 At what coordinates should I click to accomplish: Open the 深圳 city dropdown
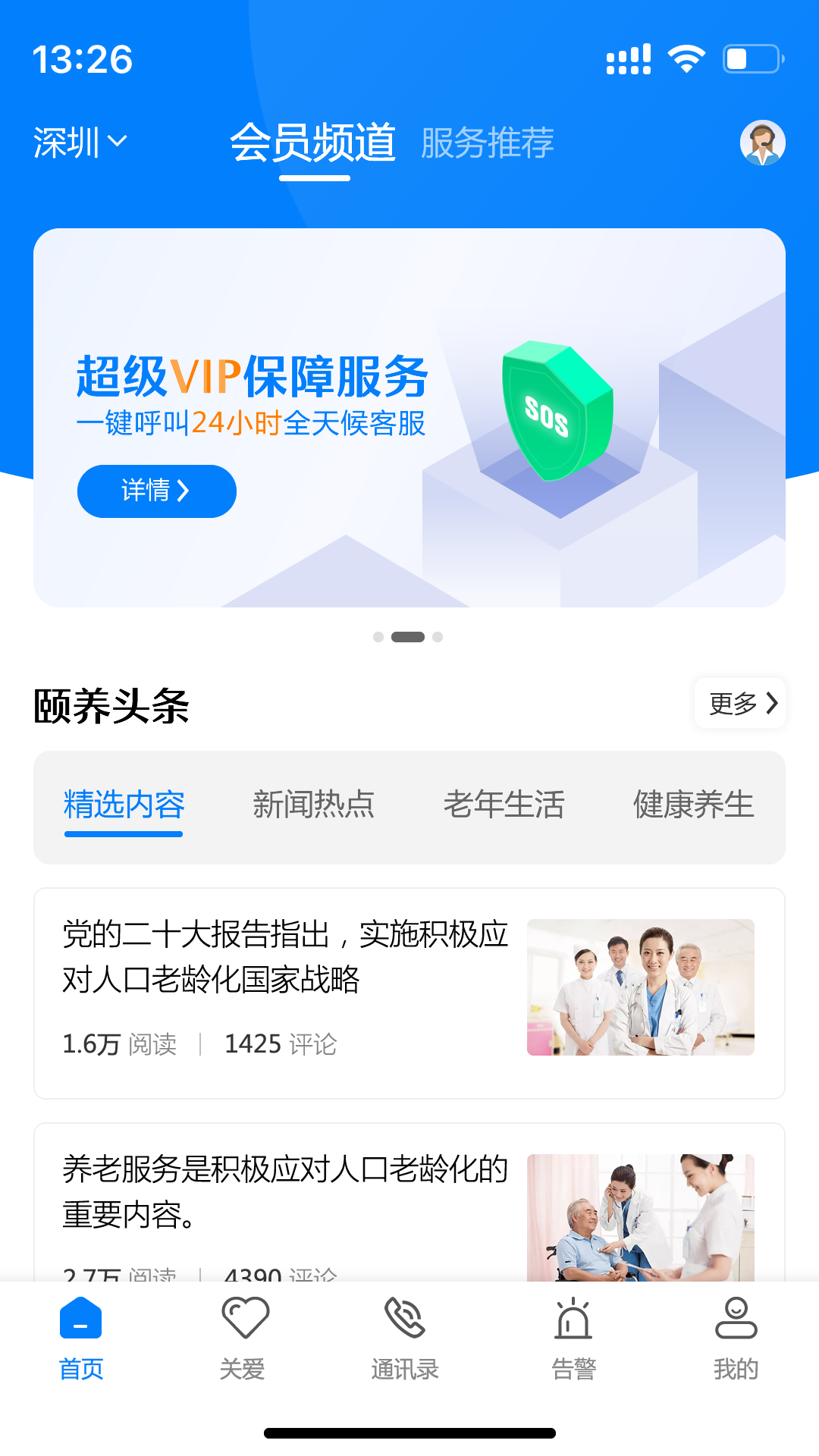click(80, 142)
